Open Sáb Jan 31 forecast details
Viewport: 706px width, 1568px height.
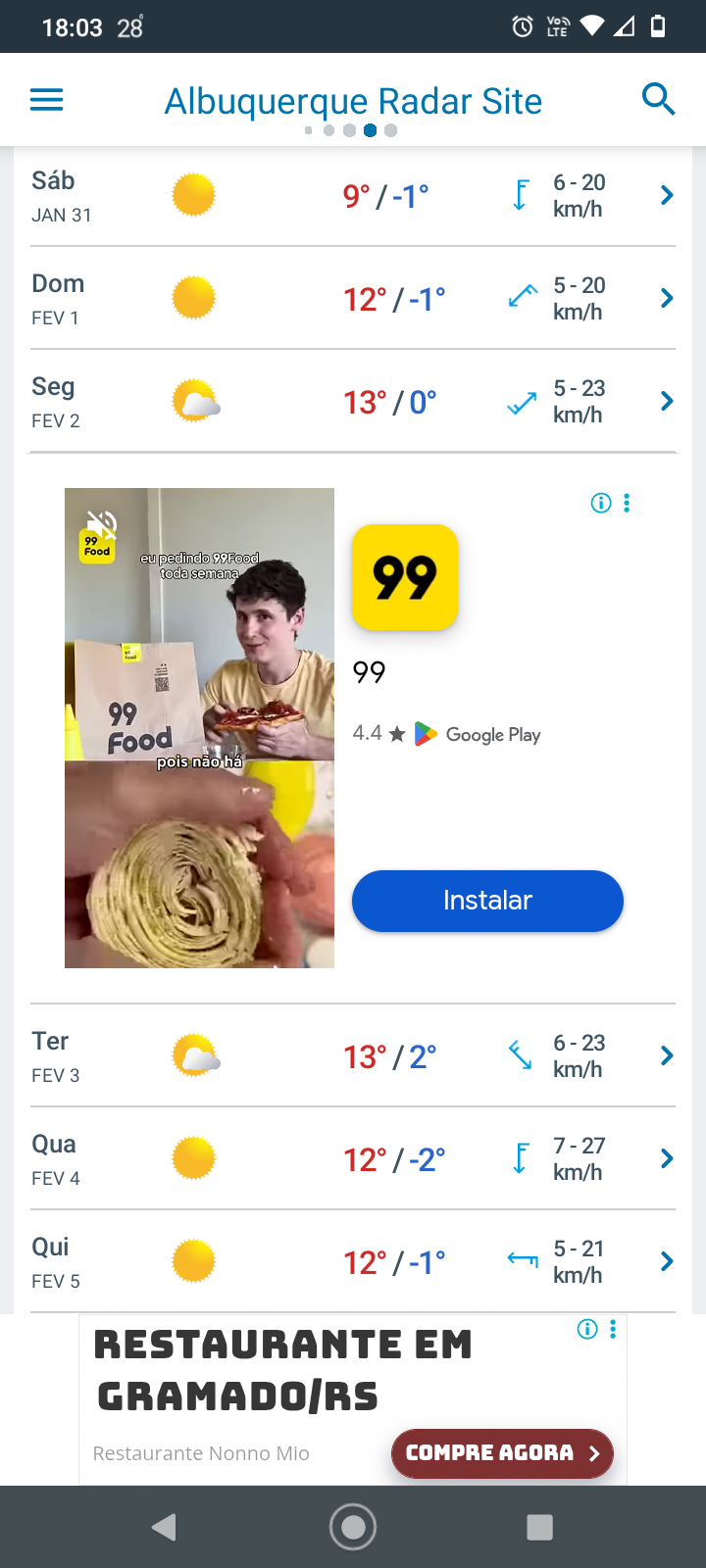pyautogui.click(x=667, y=195)
